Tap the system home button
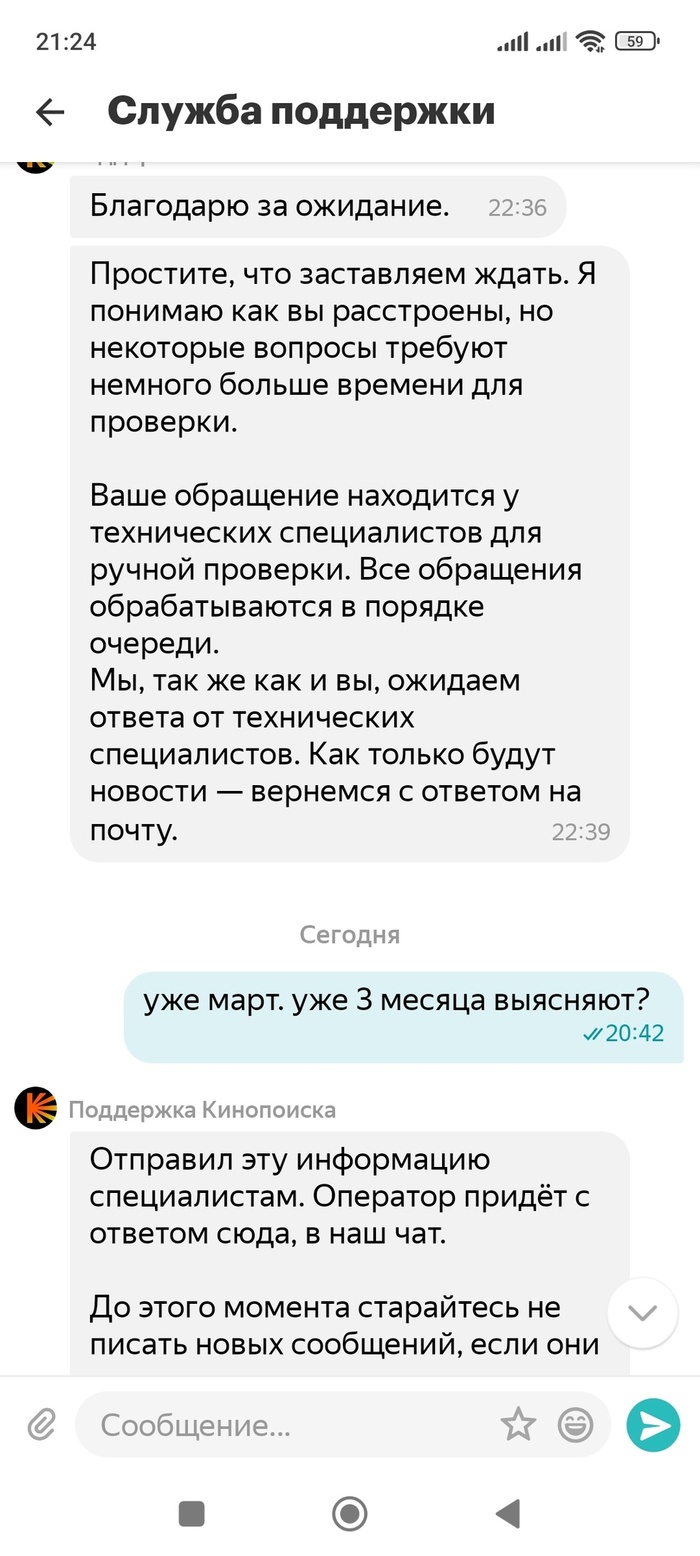The height and width of the screenshot is (1556, 700). coord(350,1513)
